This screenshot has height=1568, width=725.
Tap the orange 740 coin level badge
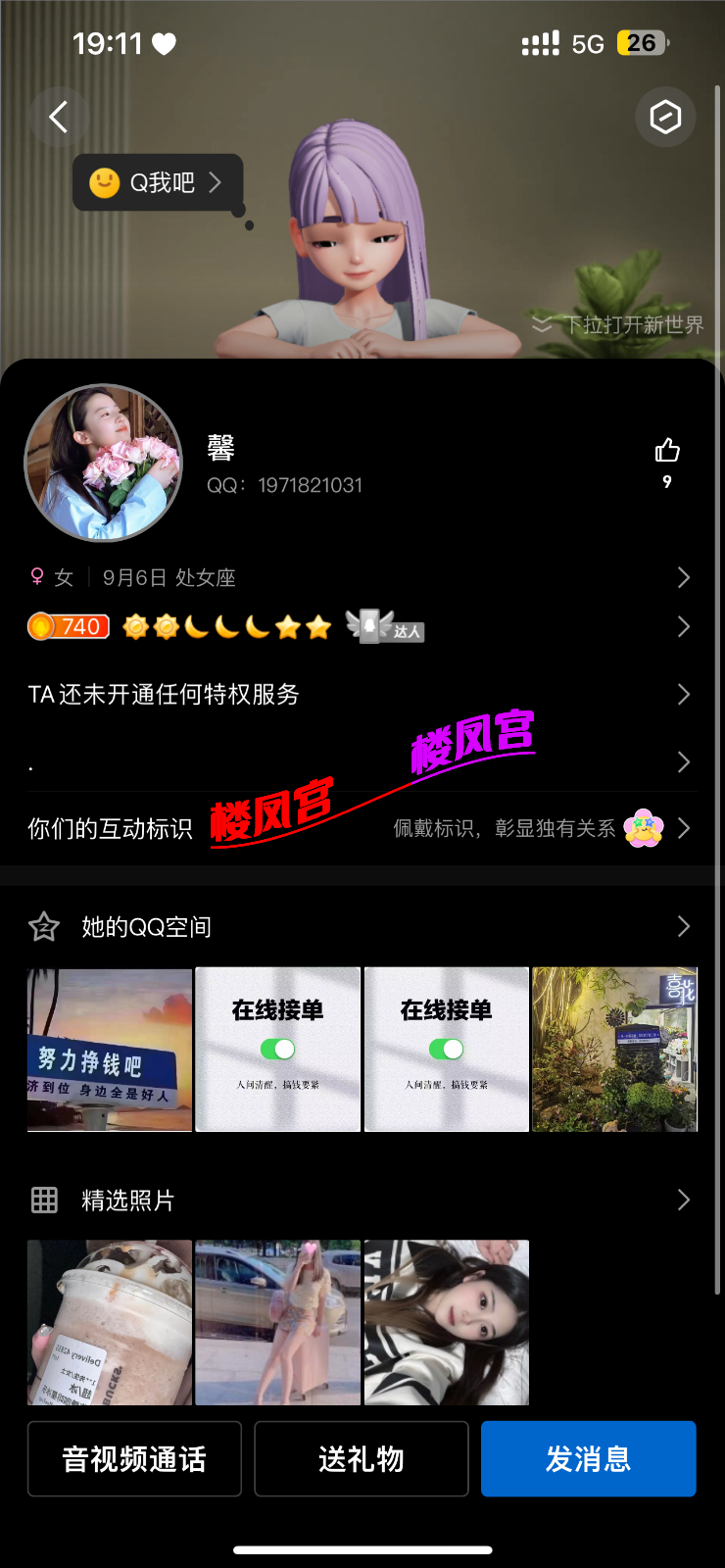[67, 625]
